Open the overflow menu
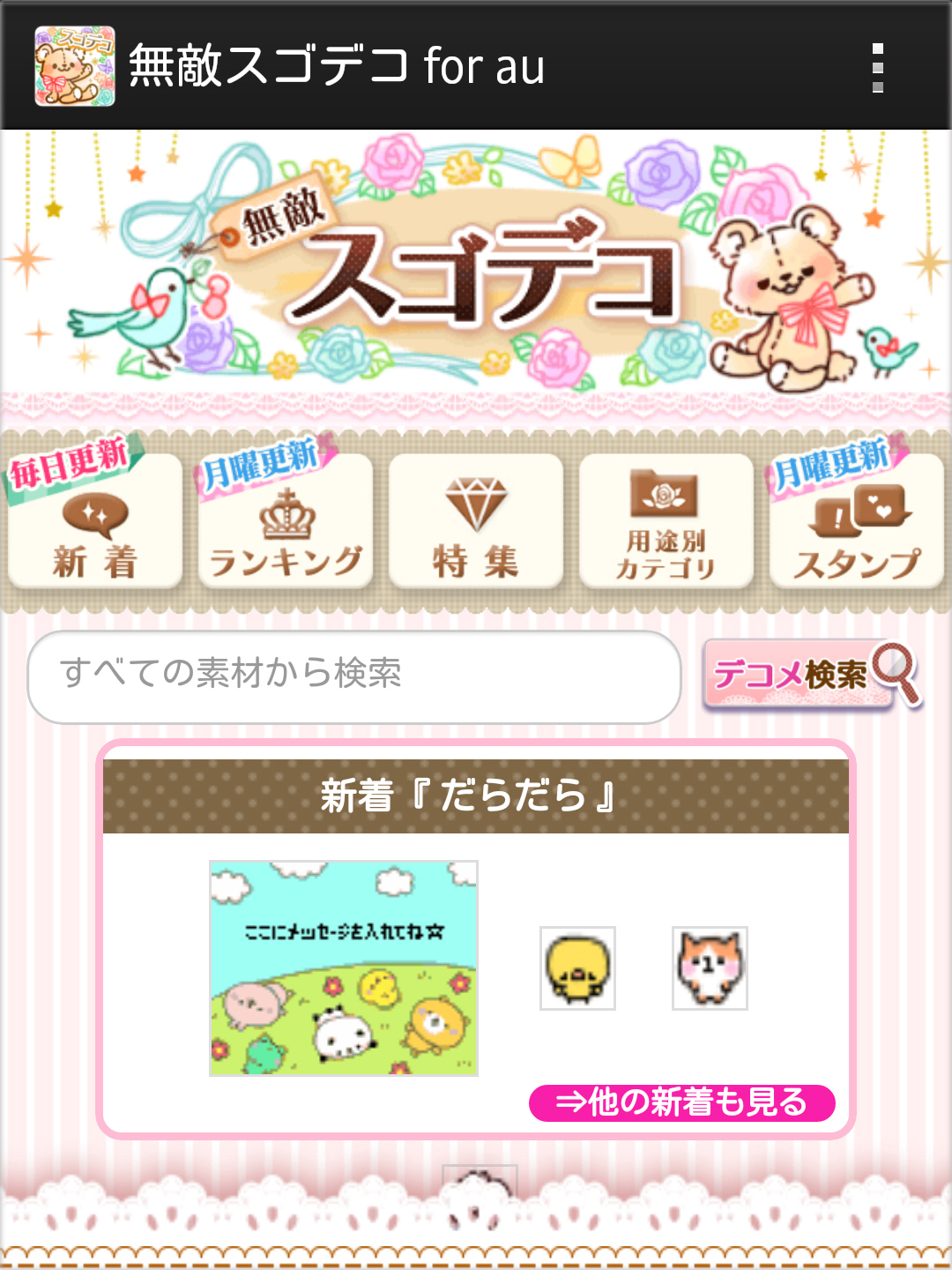952x1270 pixels. 877,67
